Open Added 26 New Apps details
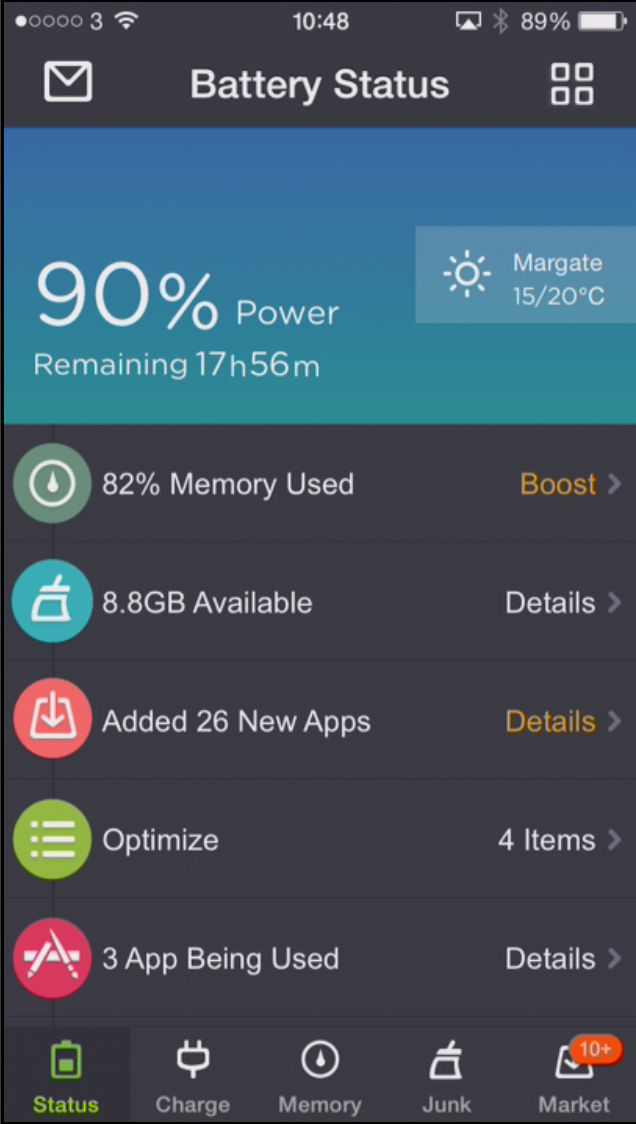Image resolution: width=636 pixels, height=1124 pixels. [x=320, y=721]
